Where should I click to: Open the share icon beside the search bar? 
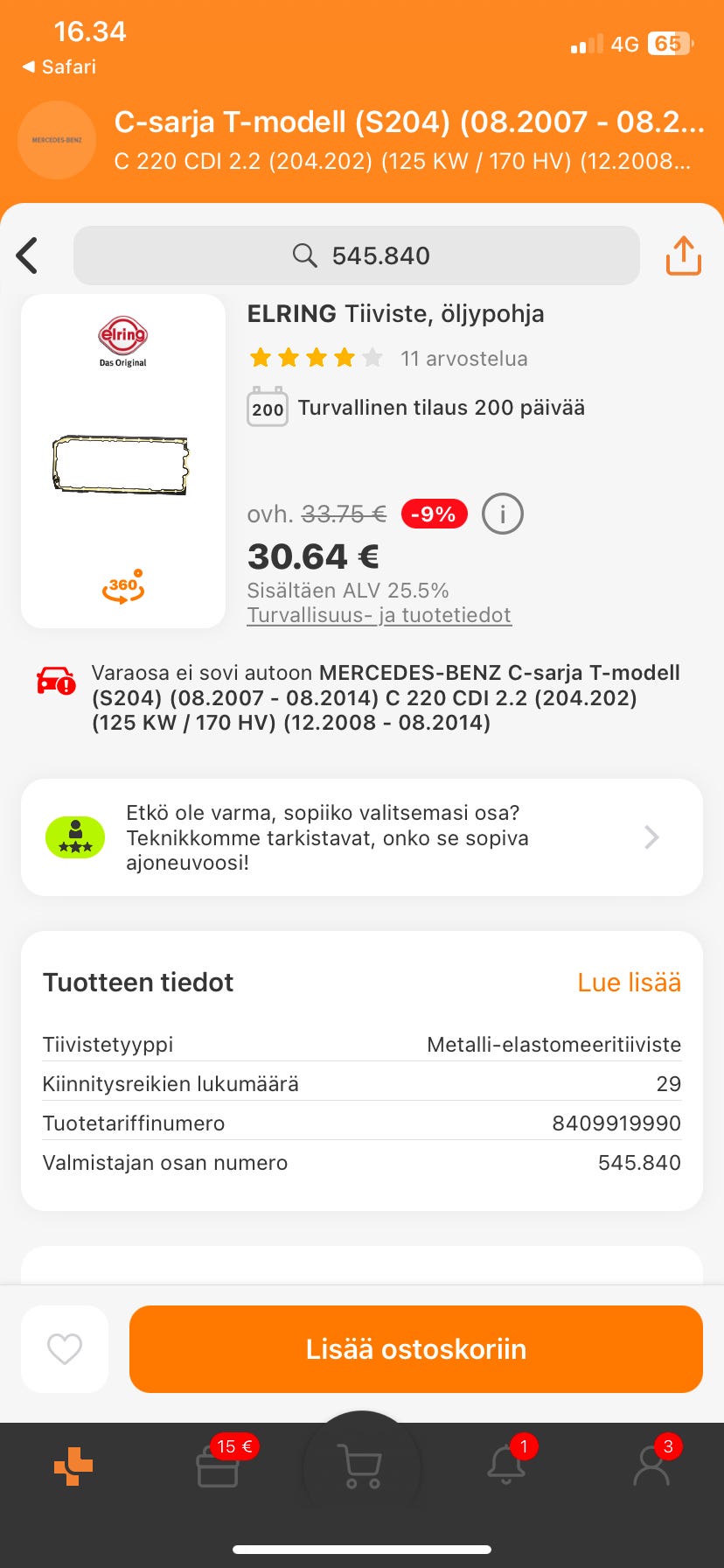click(683, 255)
